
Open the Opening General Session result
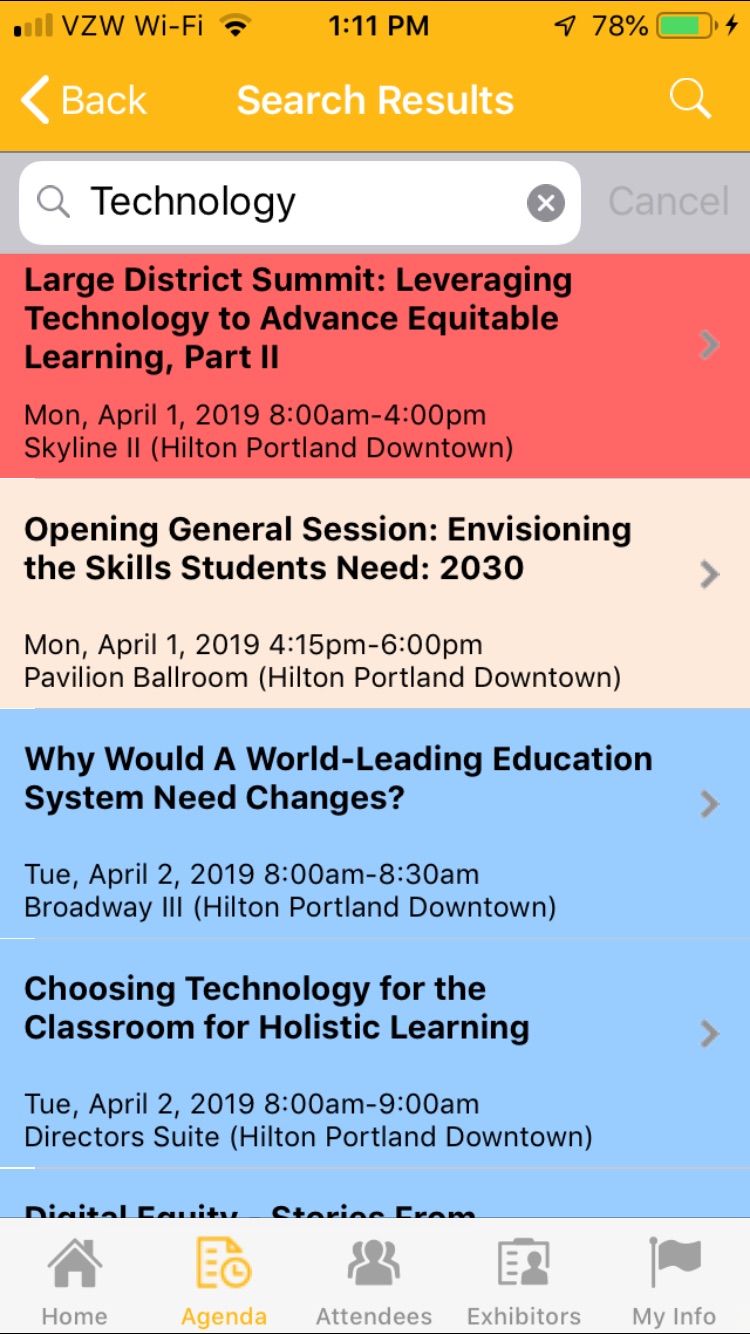(375, 594)
